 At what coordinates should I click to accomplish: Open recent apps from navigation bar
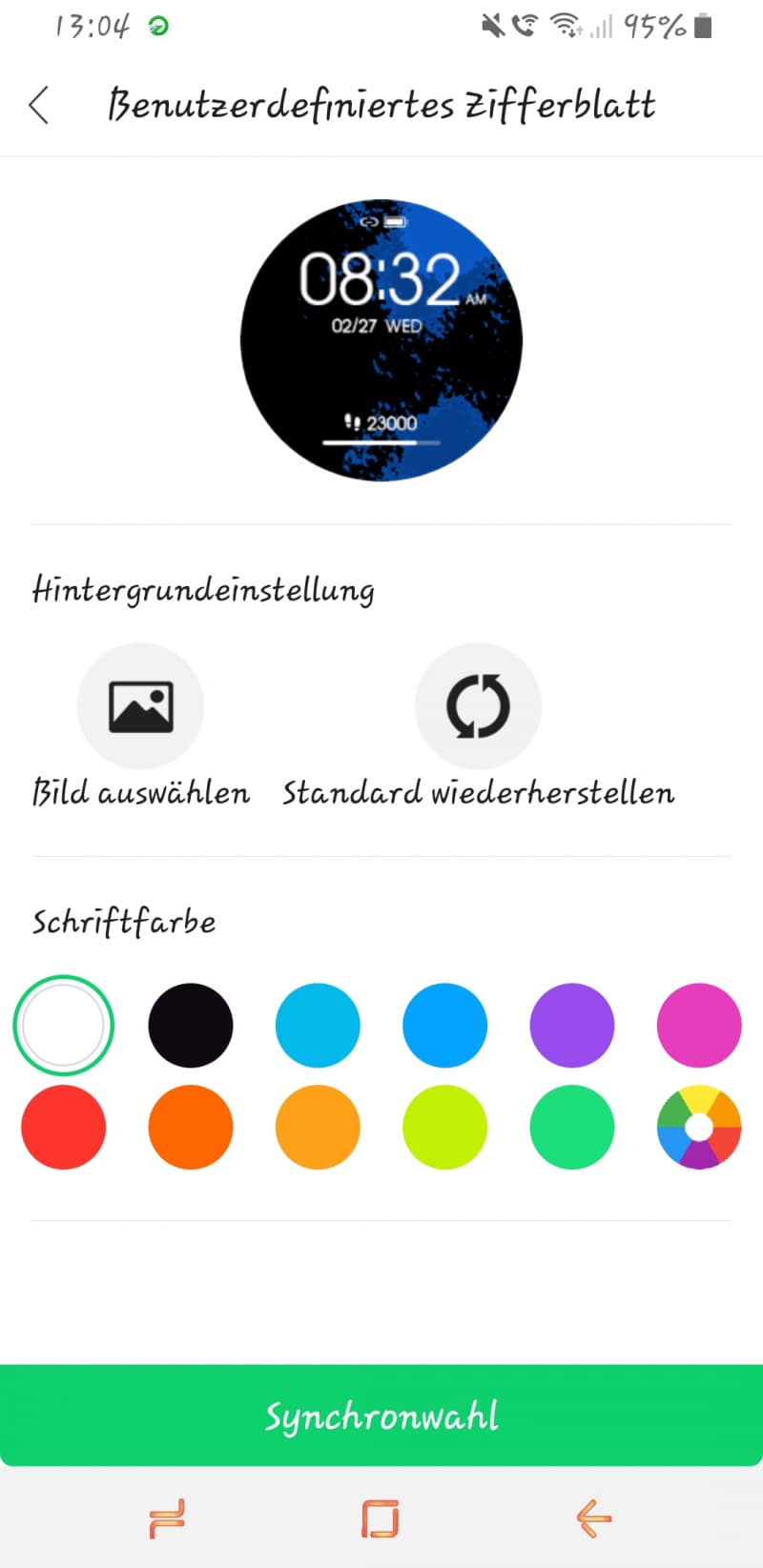168,1518
